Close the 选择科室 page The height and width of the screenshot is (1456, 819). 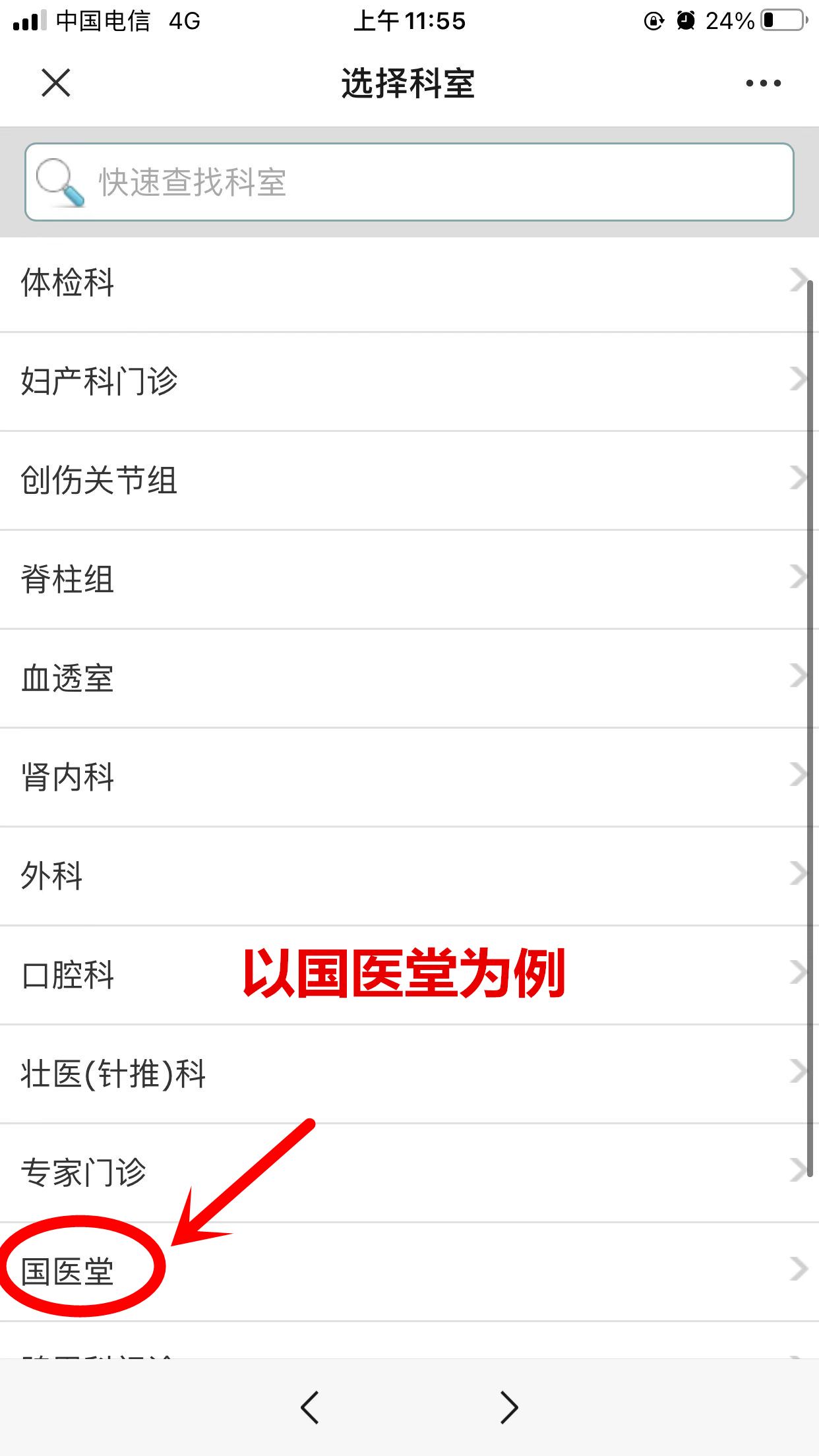click(x=55, y=83)
